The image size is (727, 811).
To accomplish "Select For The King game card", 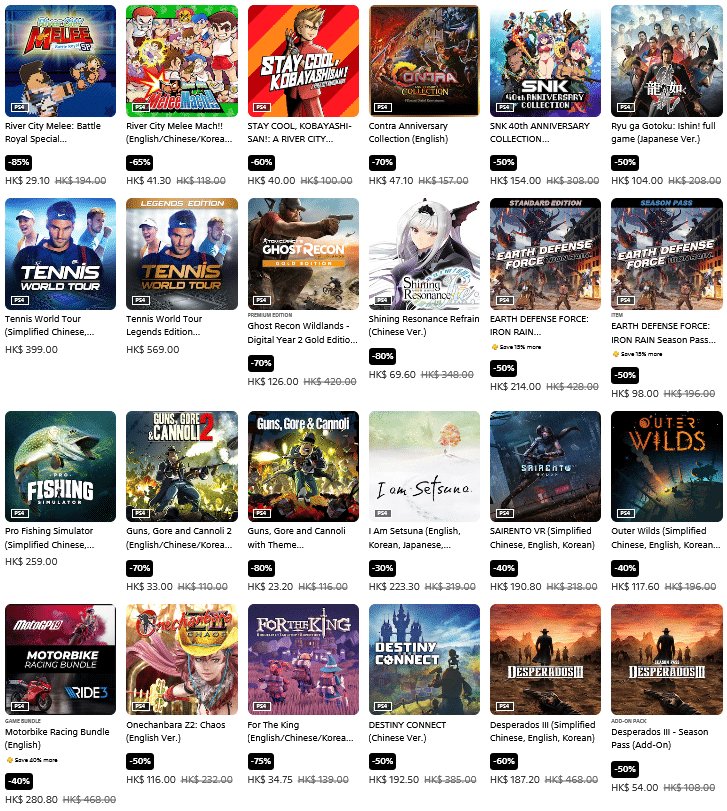I will [302, 658].
